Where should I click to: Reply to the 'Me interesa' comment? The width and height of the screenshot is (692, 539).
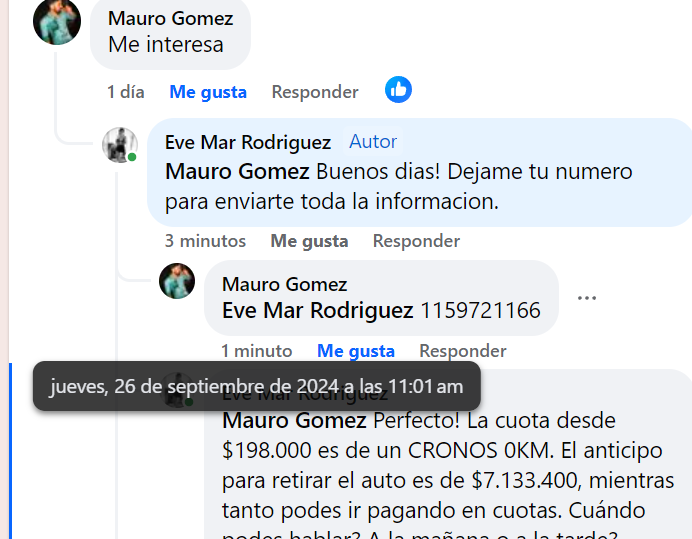[x=315, y=92]
